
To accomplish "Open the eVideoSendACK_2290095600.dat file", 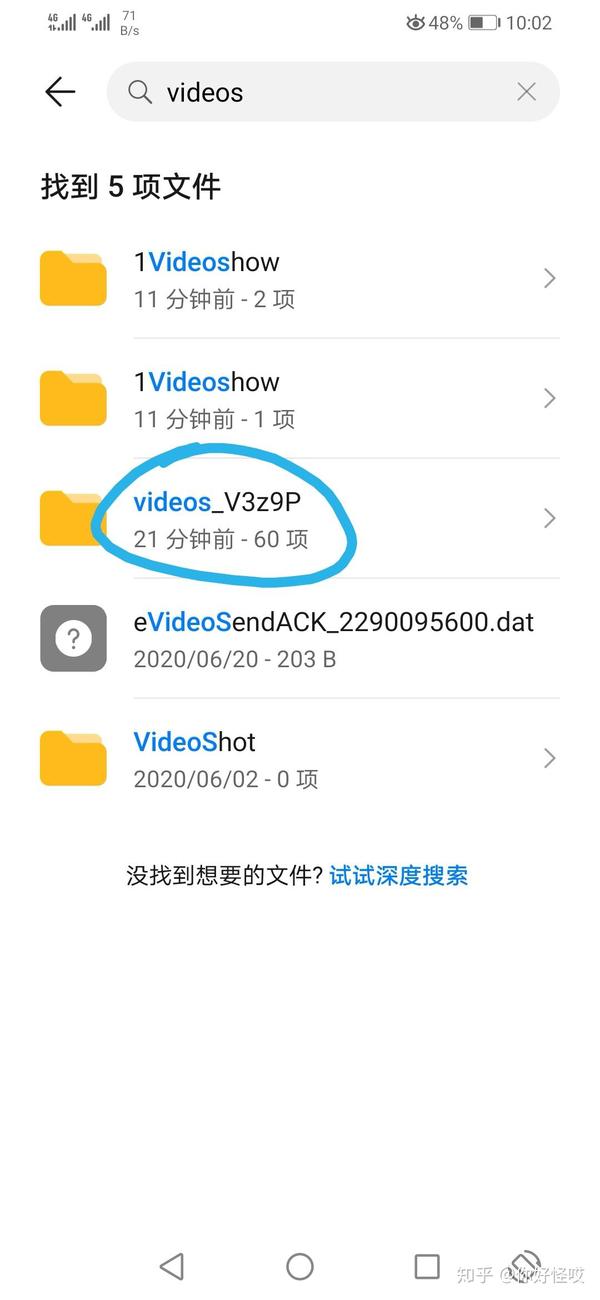I will (x=300, y=639).
